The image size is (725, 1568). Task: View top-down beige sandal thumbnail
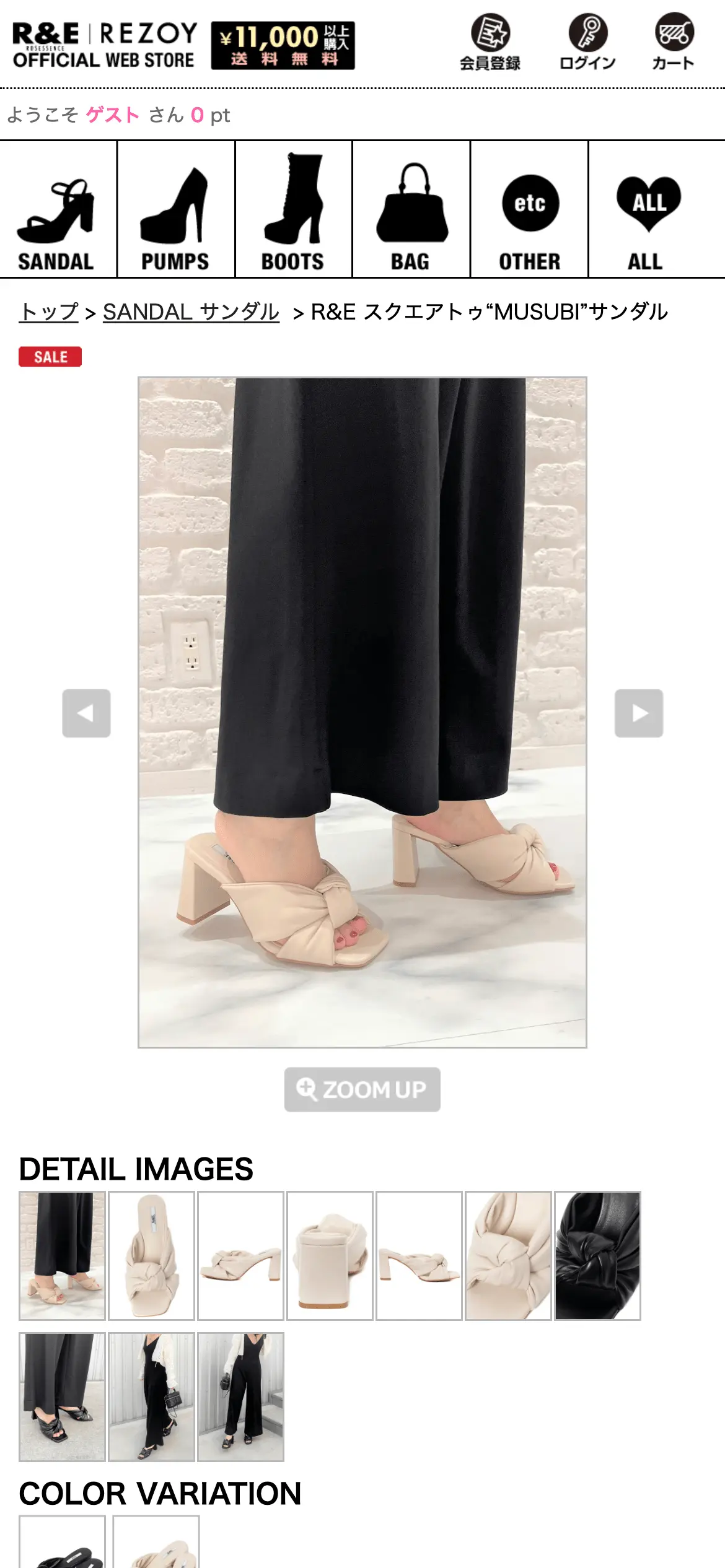point(151,1256)
